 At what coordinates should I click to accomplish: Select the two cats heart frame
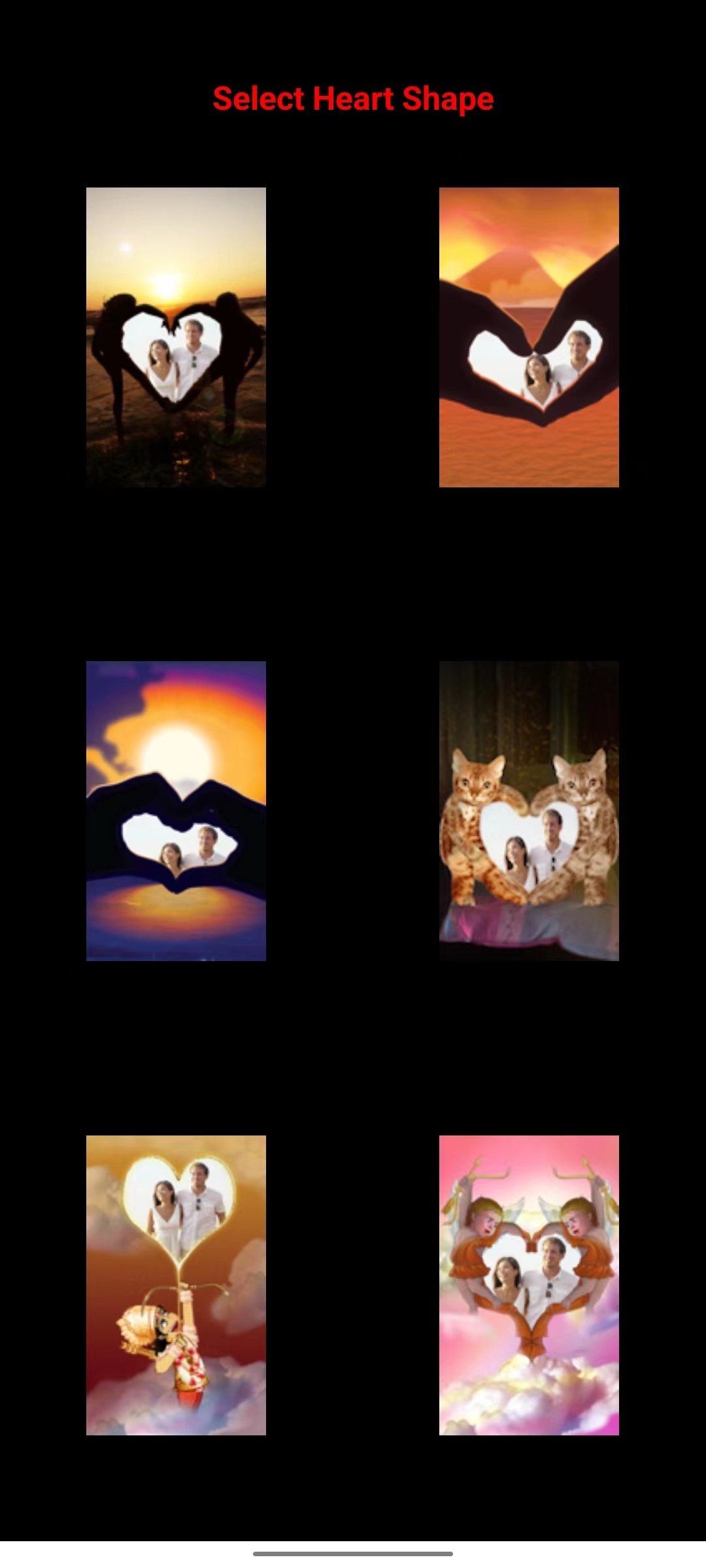pos(529,811)
